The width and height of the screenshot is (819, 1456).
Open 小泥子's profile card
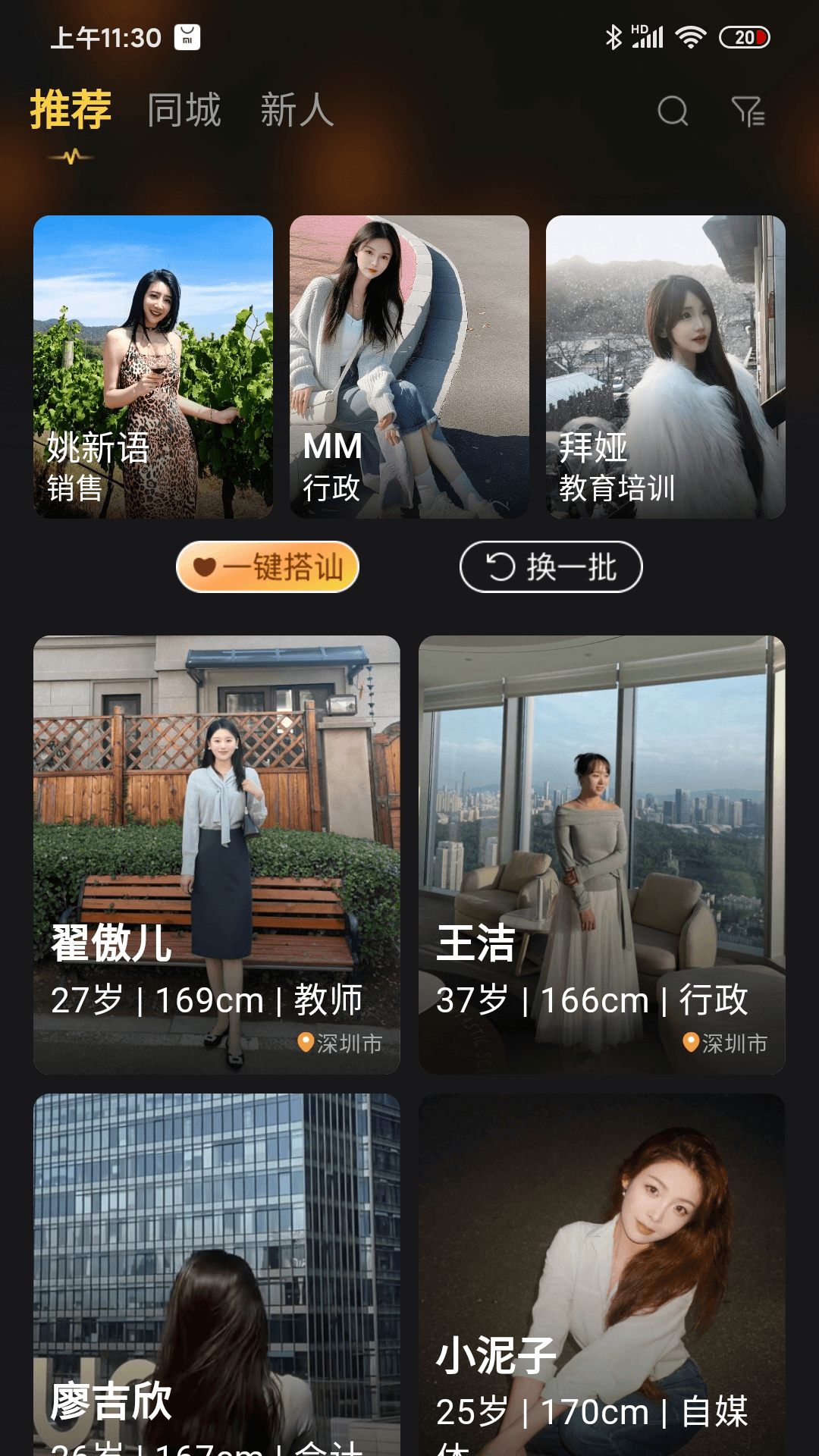(602, 1274)
